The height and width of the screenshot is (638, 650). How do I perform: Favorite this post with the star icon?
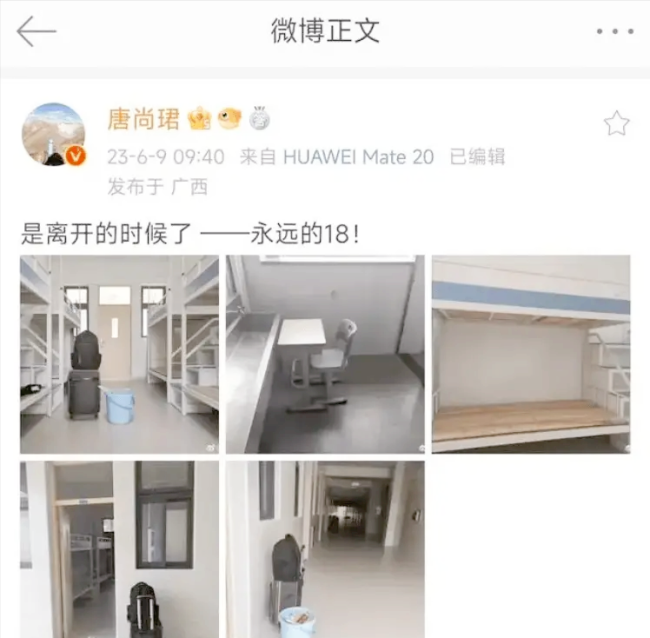click(616, 124)
